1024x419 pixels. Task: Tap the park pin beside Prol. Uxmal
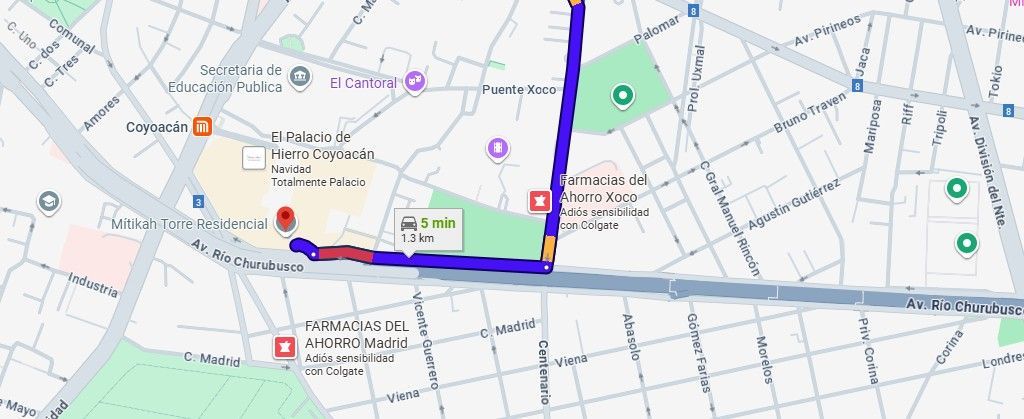(624, 97)
